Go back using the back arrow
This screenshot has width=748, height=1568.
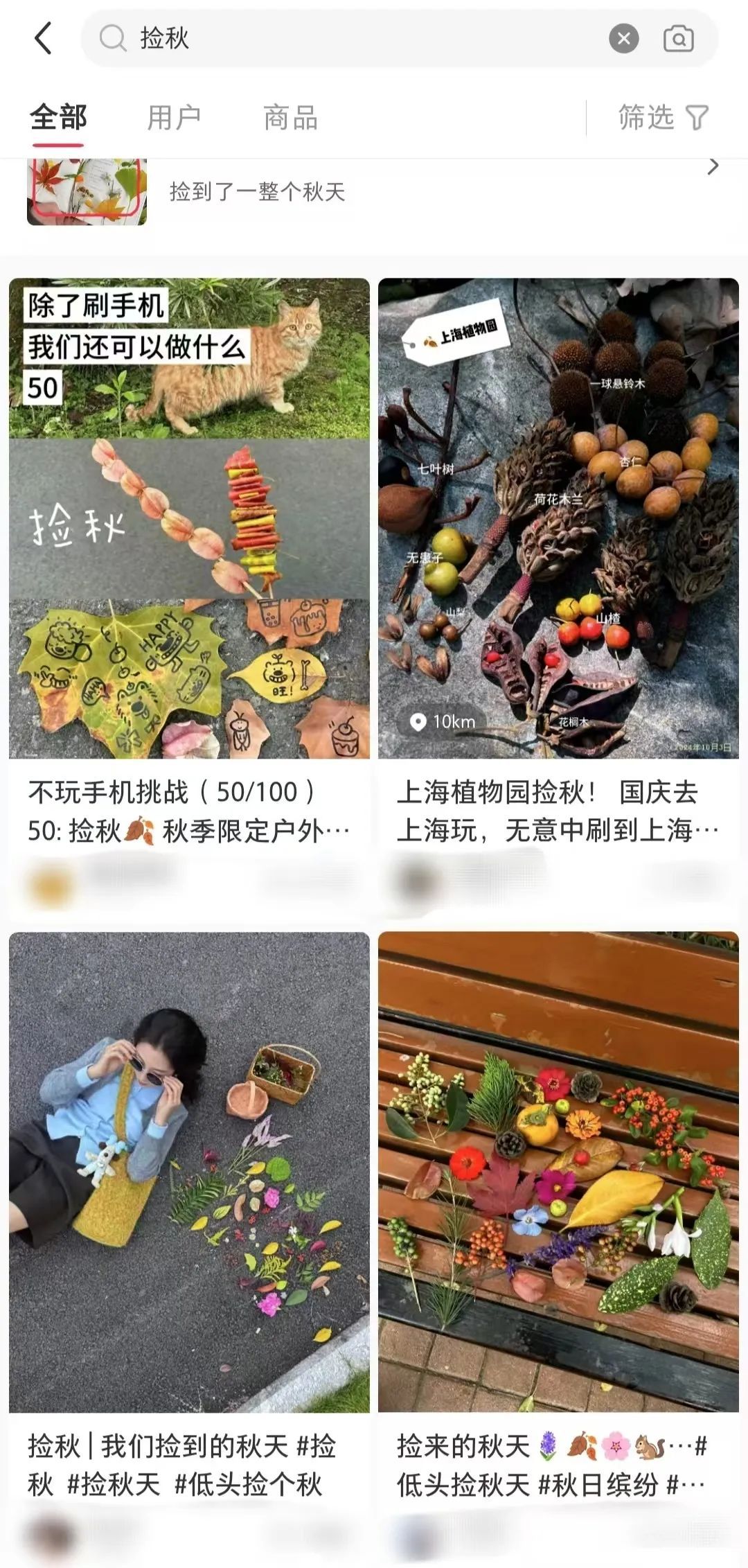43,38
